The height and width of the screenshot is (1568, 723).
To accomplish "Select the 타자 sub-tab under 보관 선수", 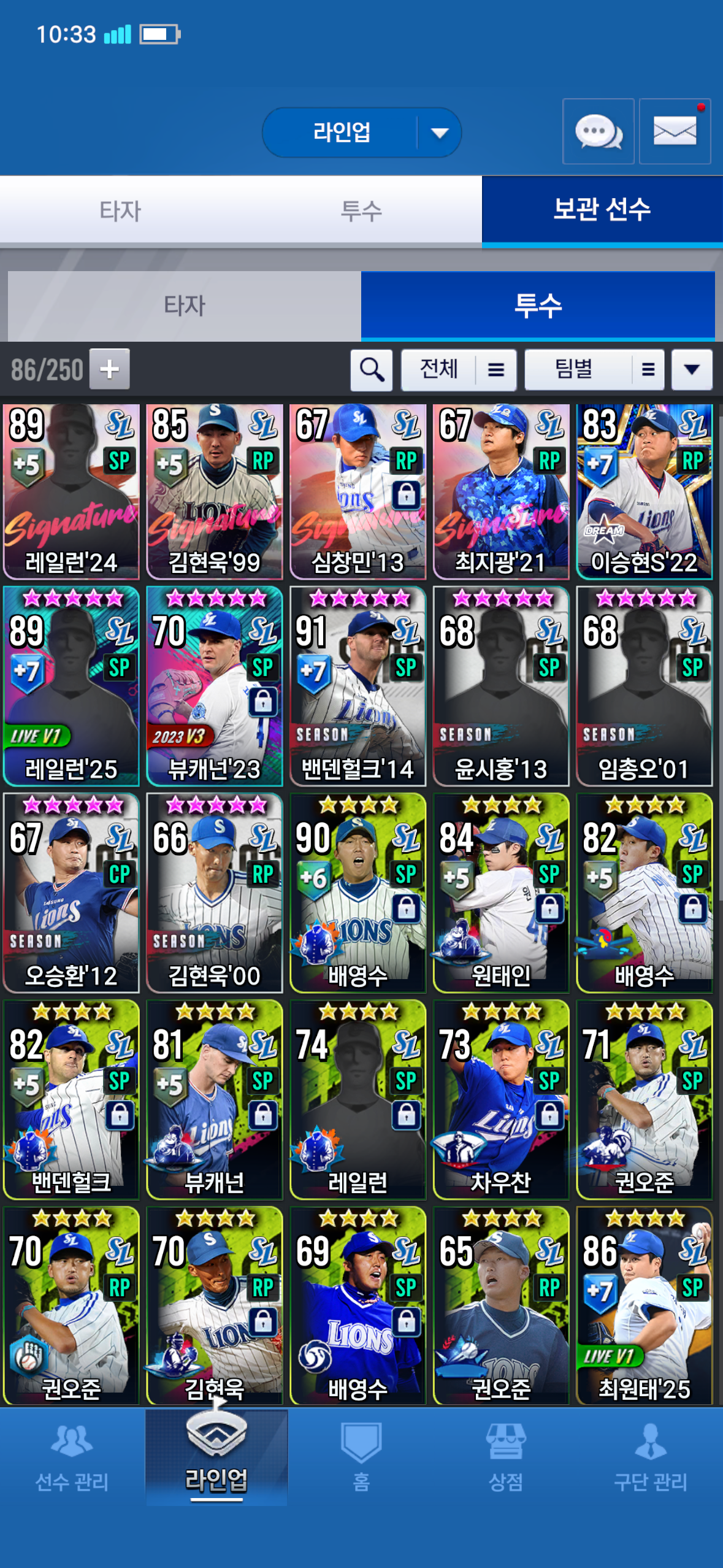I will pos(184,306).
